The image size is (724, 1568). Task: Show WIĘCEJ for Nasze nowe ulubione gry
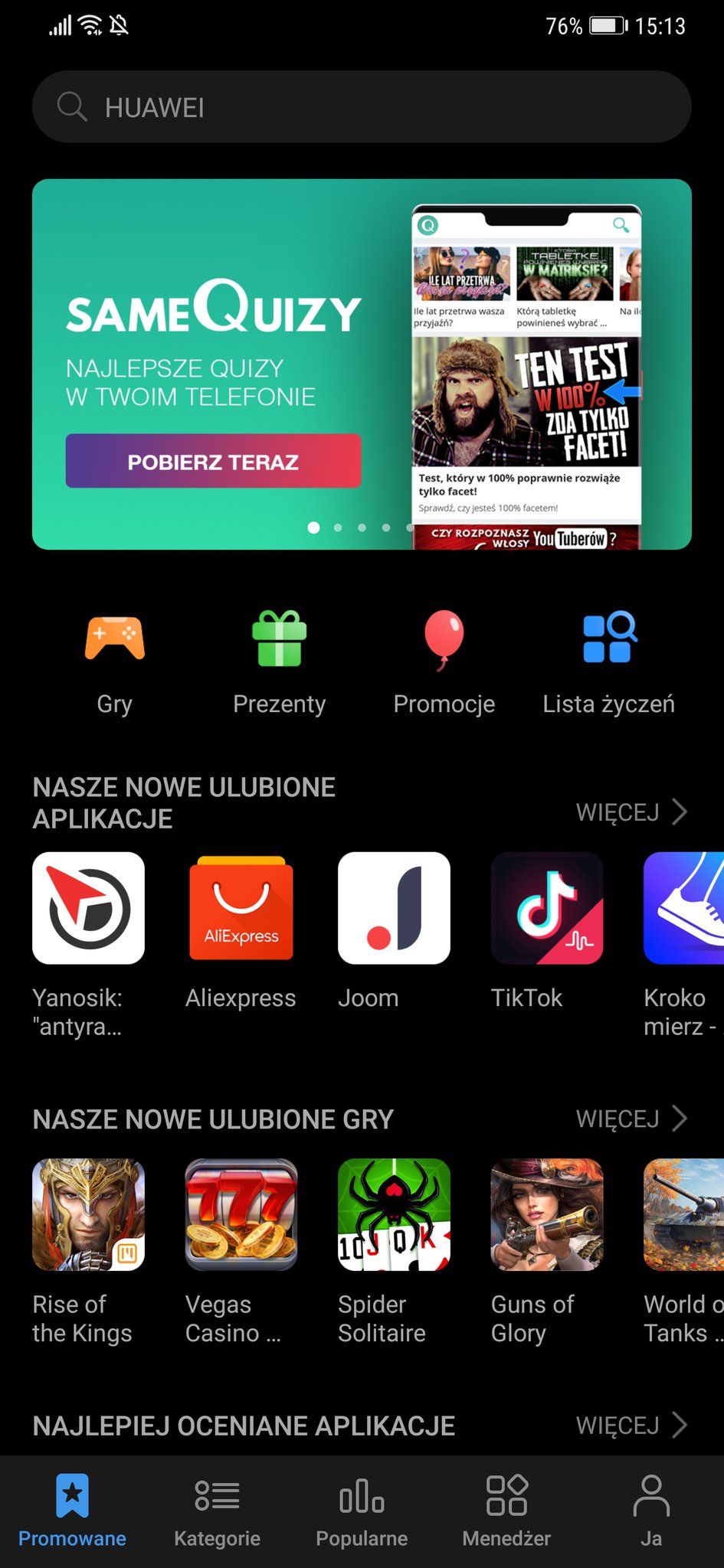pyautogui.click(x=631, y=1119)
